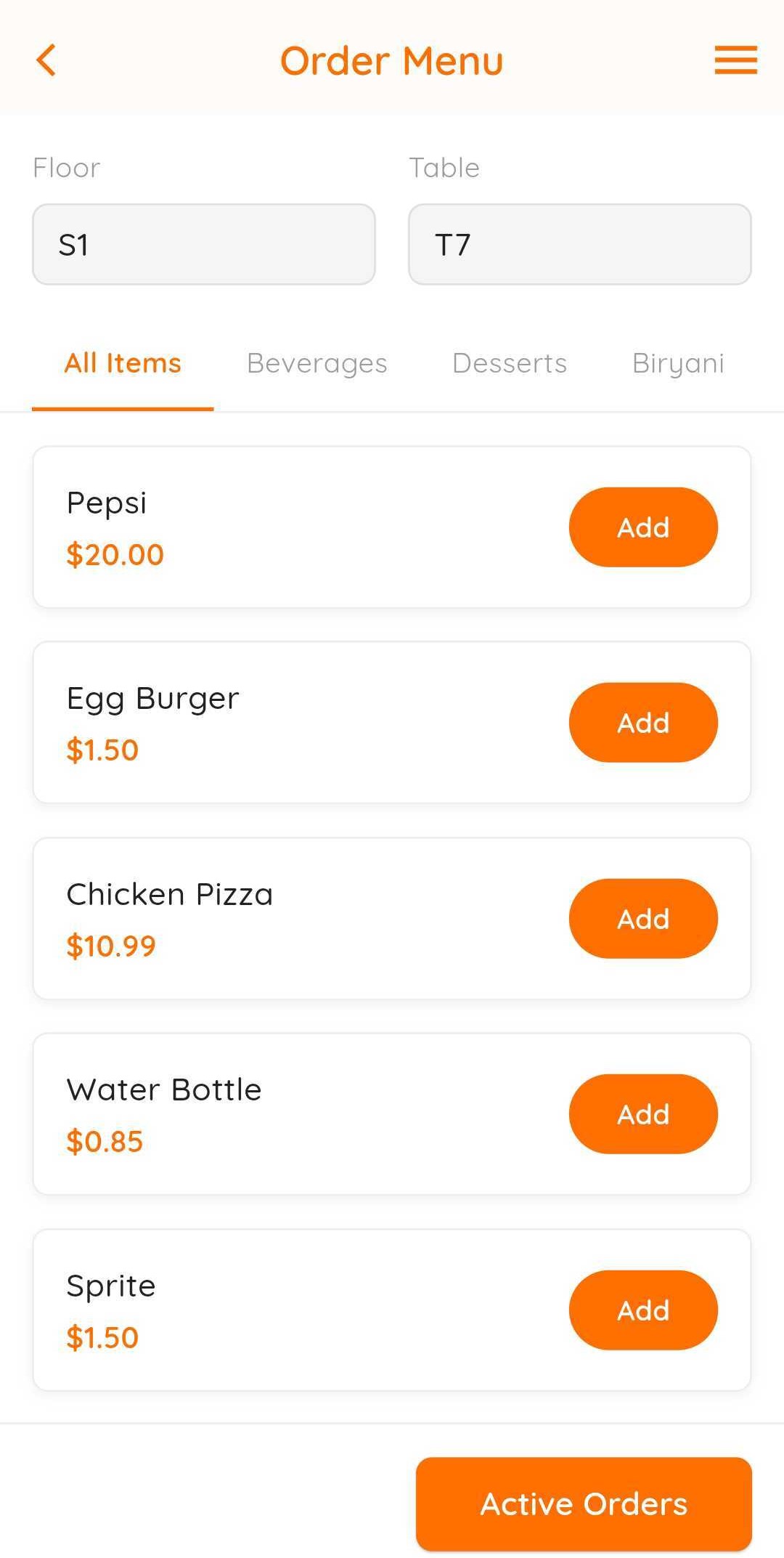Add Chicken Pizza to the order
Viewport: 784px width, 1558px height.
coord(642,918)
